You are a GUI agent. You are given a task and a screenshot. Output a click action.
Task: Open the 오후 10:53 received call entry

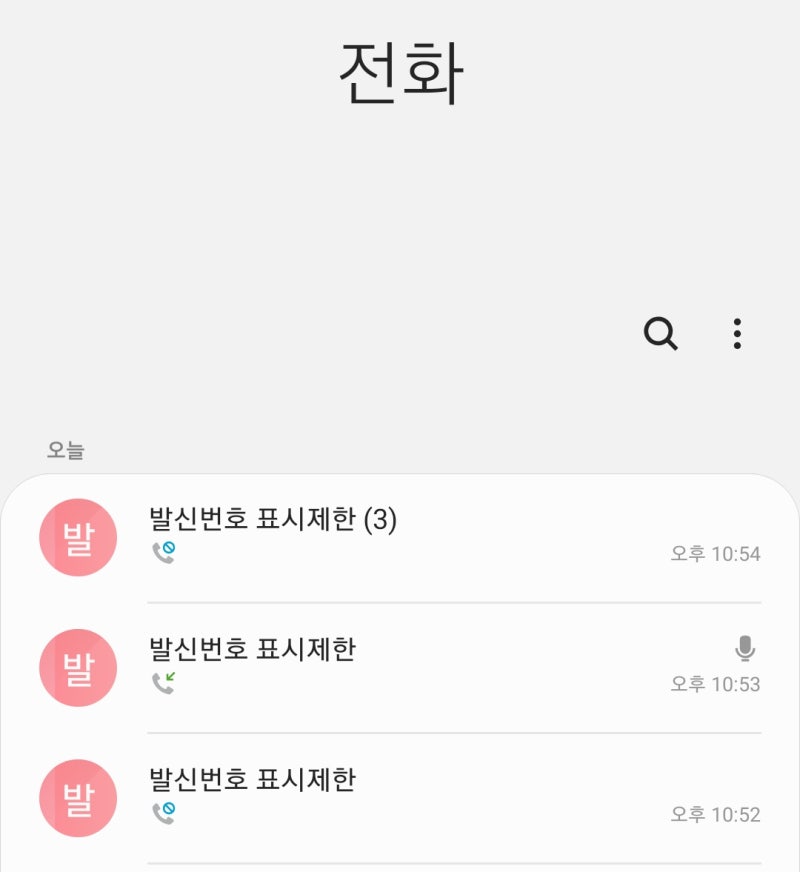click(400, 667)
